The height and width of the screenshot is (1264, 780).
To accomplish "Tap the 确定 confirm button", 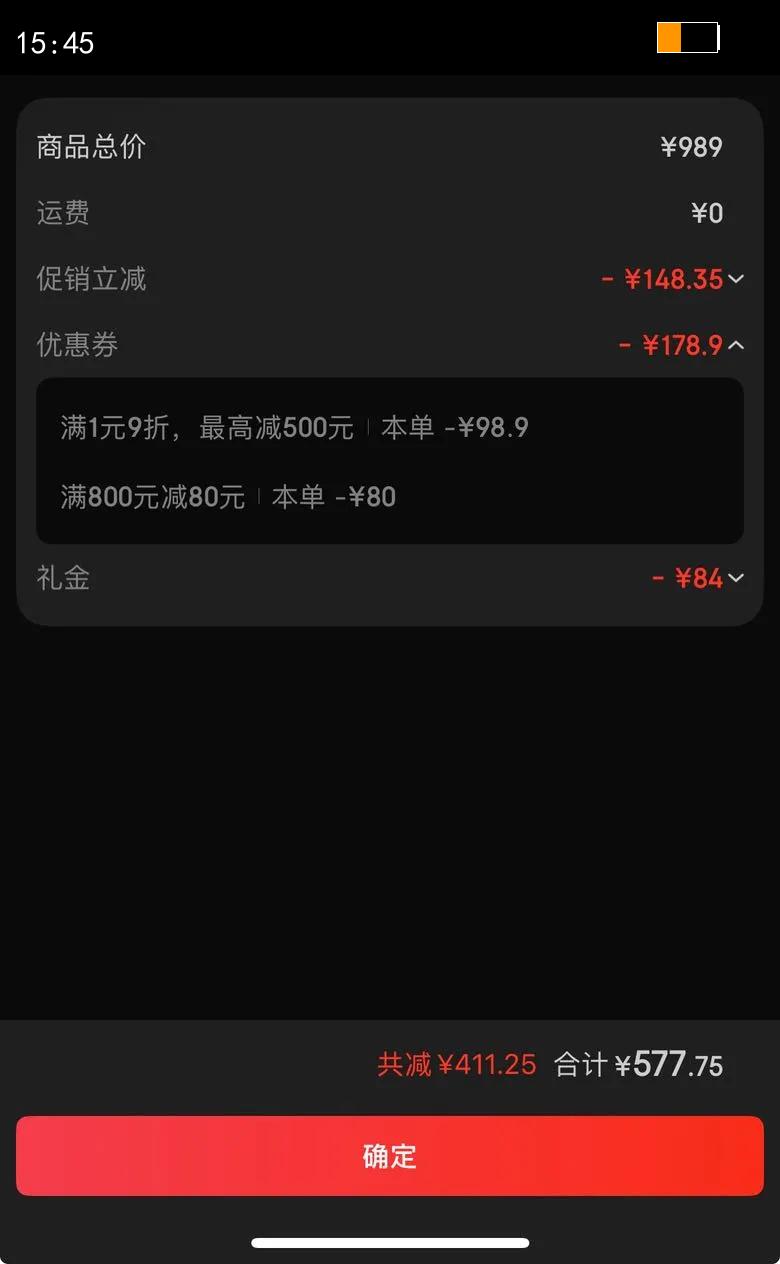I will click(x=389, y=1156).
